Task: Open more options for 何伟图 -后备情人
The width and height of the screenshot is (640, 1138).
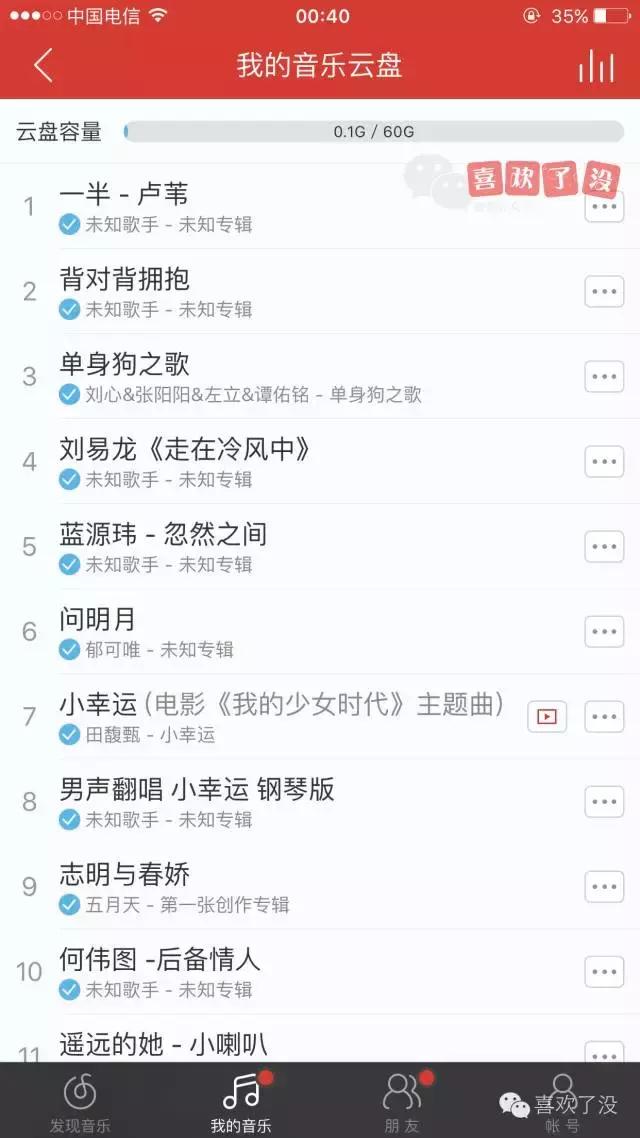Action: click(603, 972)
